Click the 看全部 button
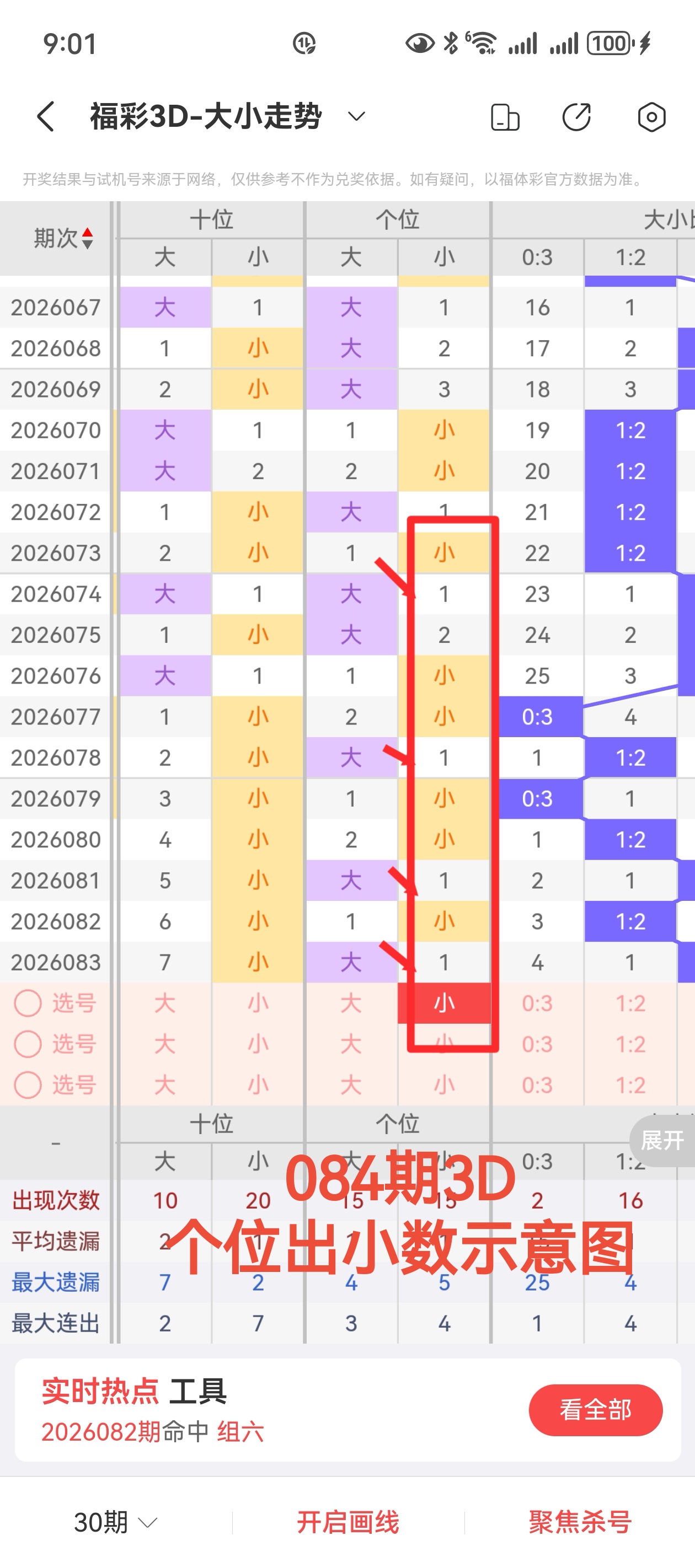This screenshot has height=1568, width=695. click(596, 1410)
